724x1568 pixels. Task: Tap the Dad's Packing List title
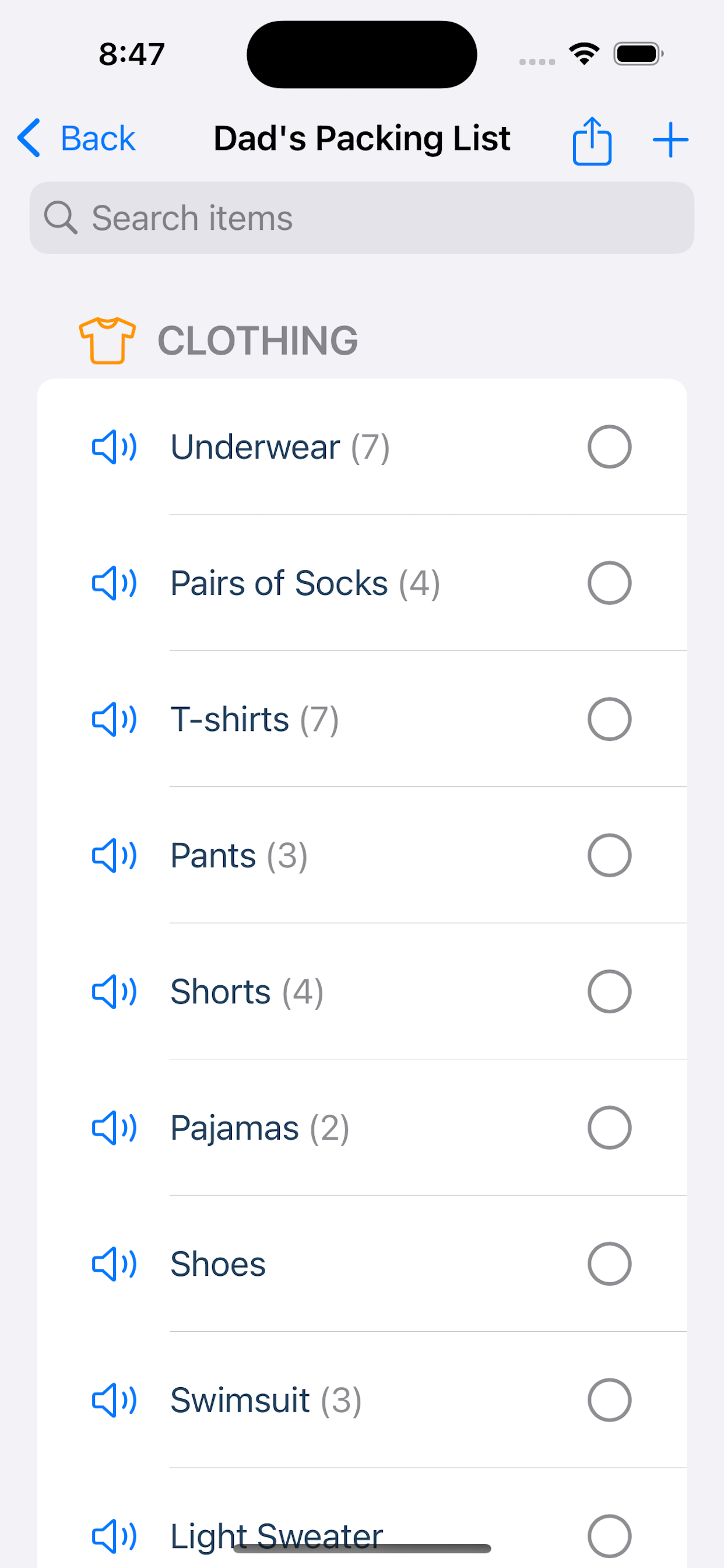pos(362,139)
